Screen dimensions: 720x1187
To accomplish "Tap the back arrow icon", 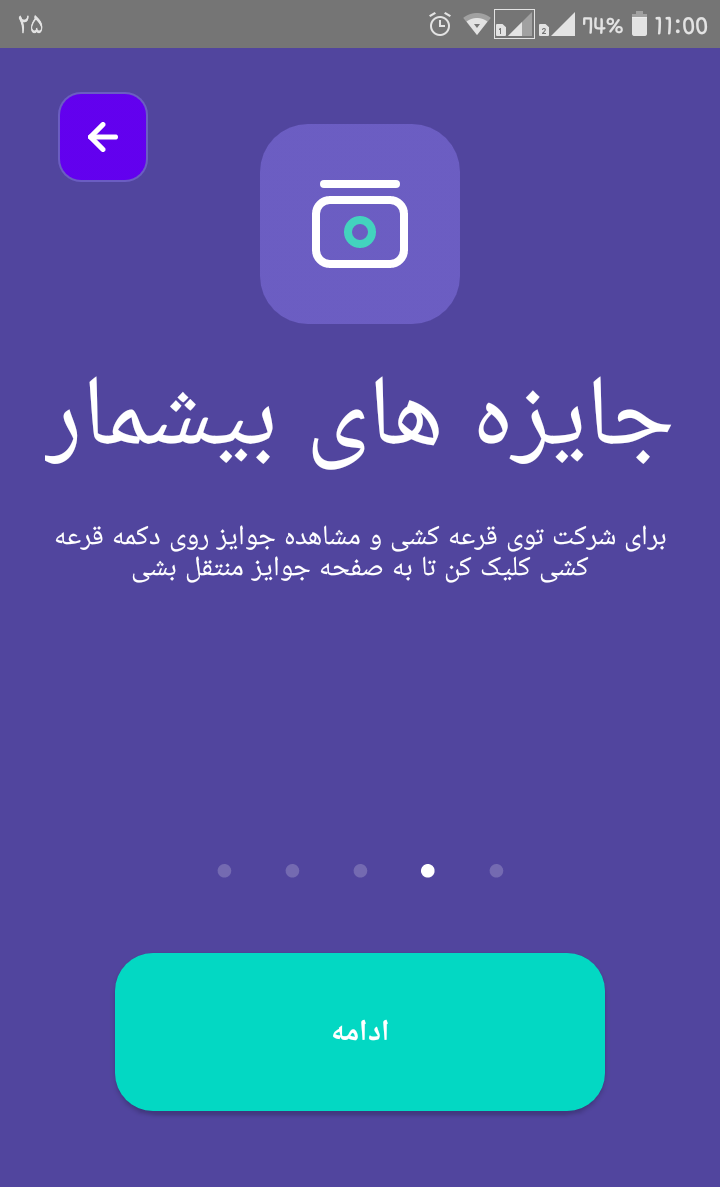I will click(102, 137).
